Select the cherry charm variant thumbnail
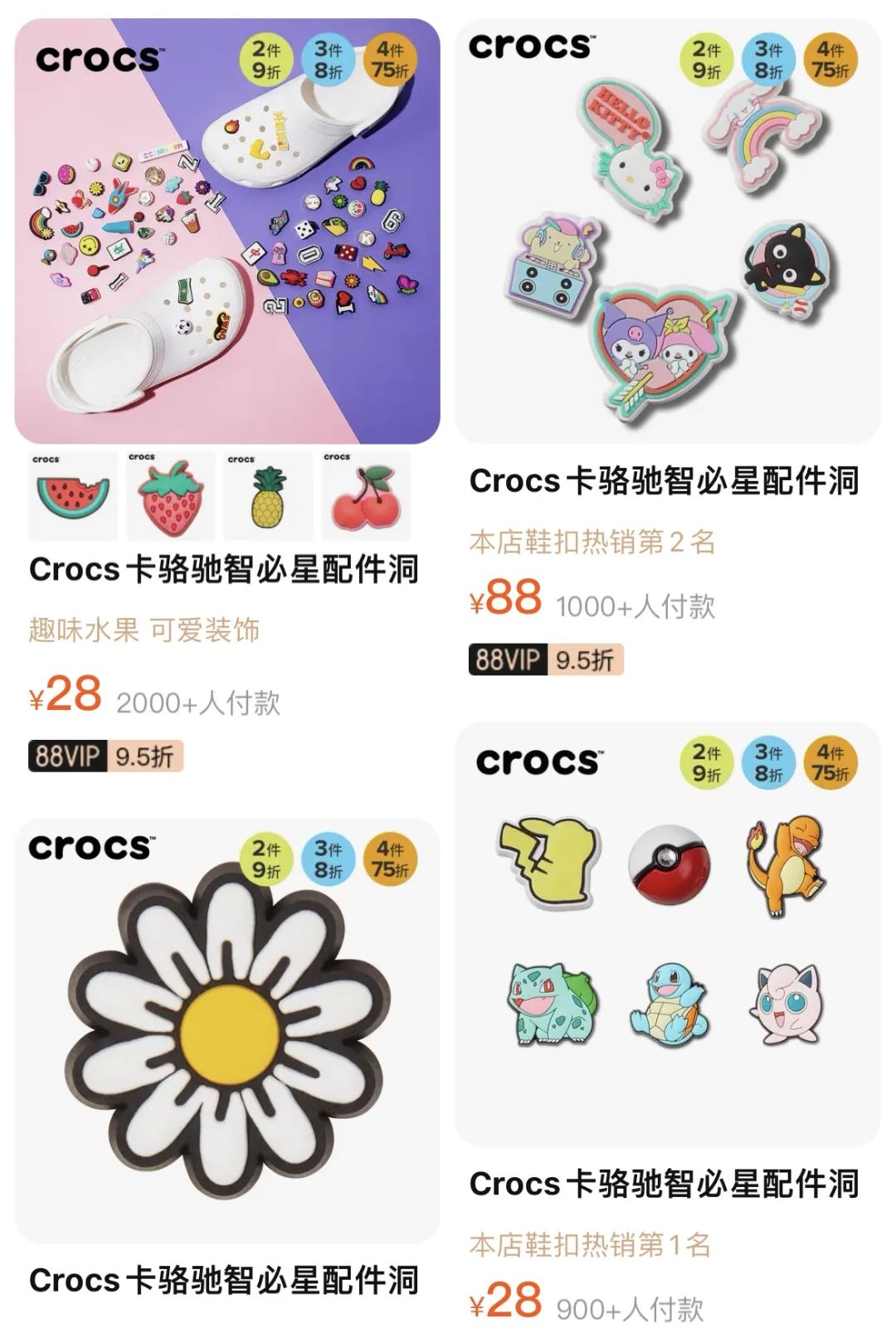The width and height of the screenshot is (896, 1328). tap(366, 495)
